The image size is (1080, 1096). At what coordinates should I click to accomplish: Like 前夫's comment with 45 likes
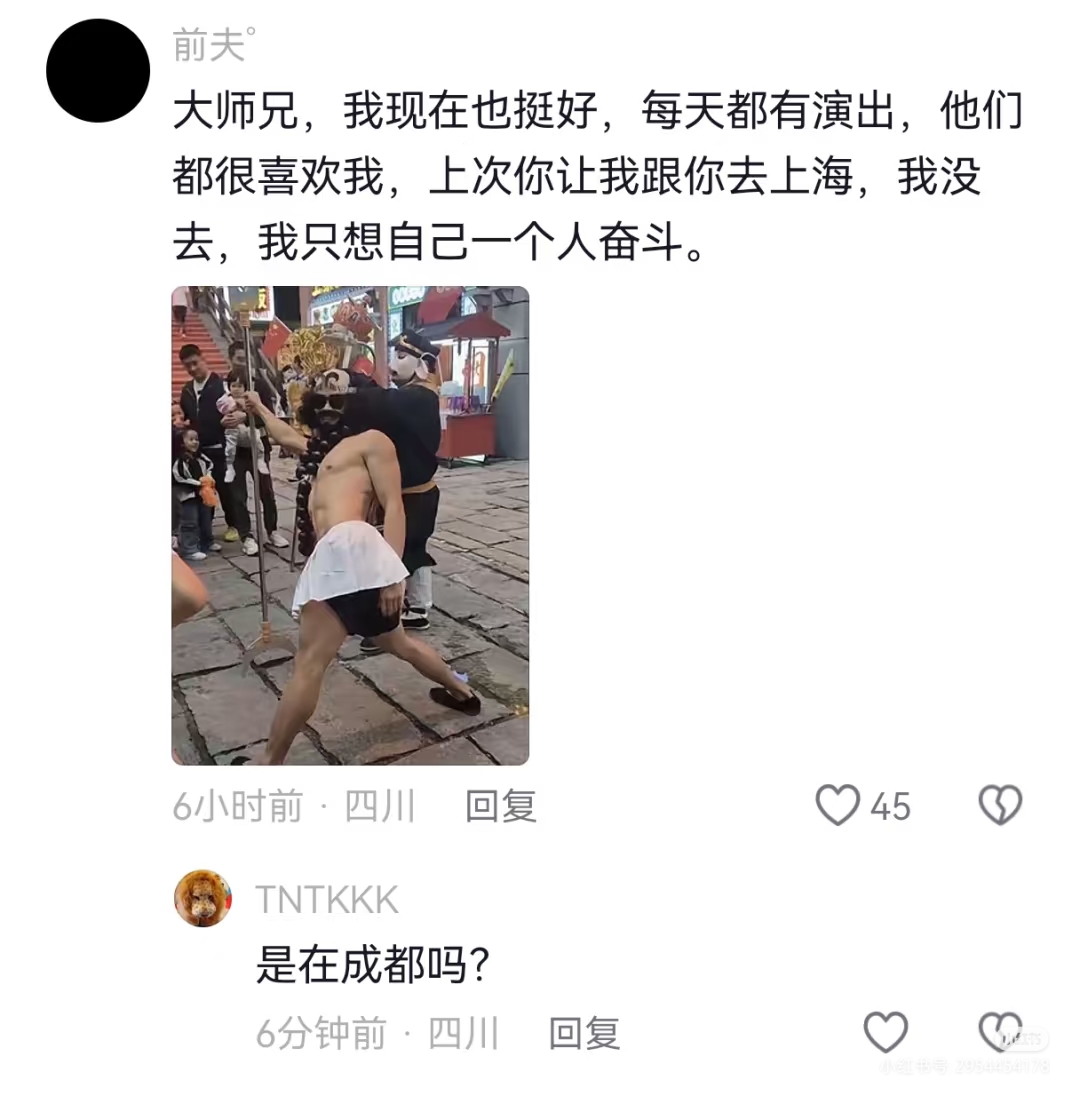[838, 805]
